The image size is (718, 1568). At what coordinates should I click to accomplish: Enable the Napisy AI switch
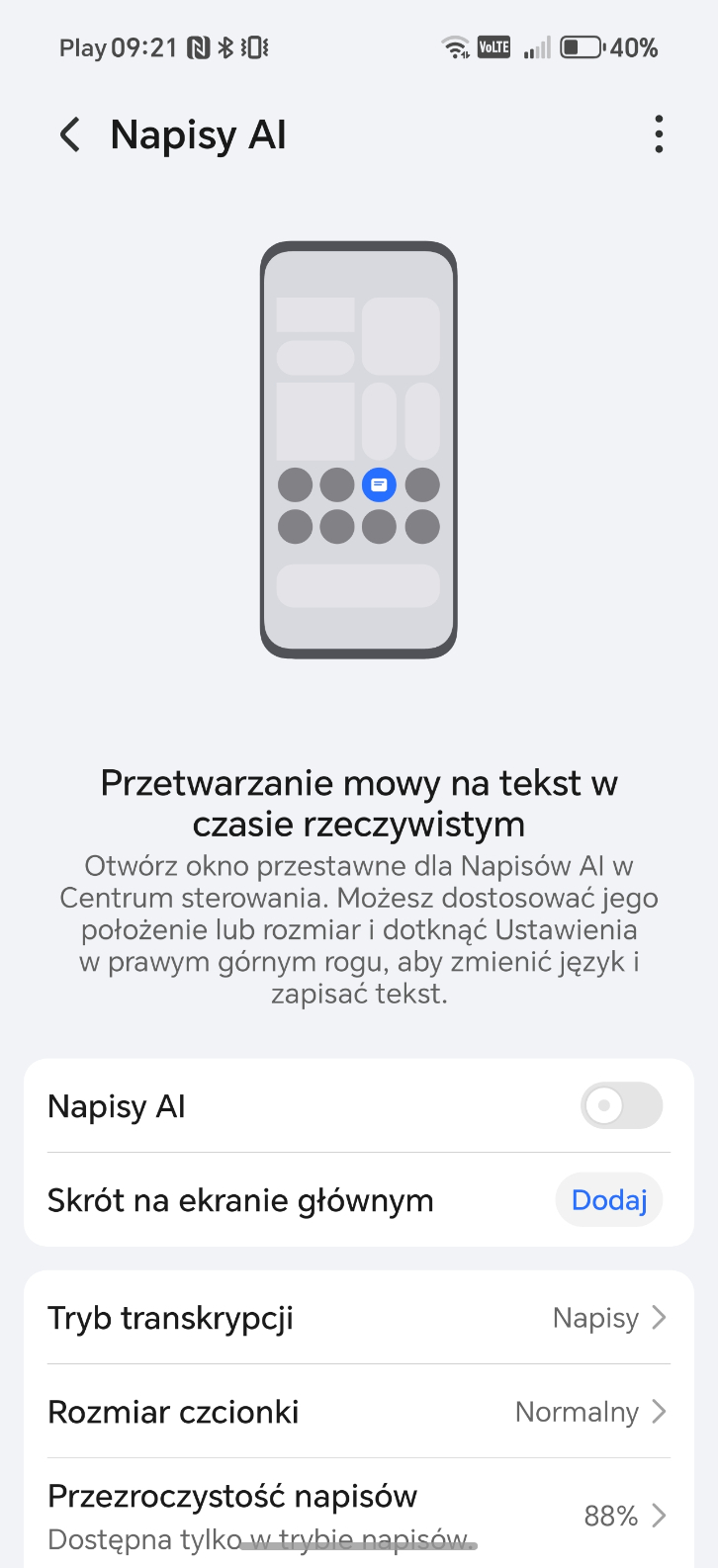(x=621, y=1105)
